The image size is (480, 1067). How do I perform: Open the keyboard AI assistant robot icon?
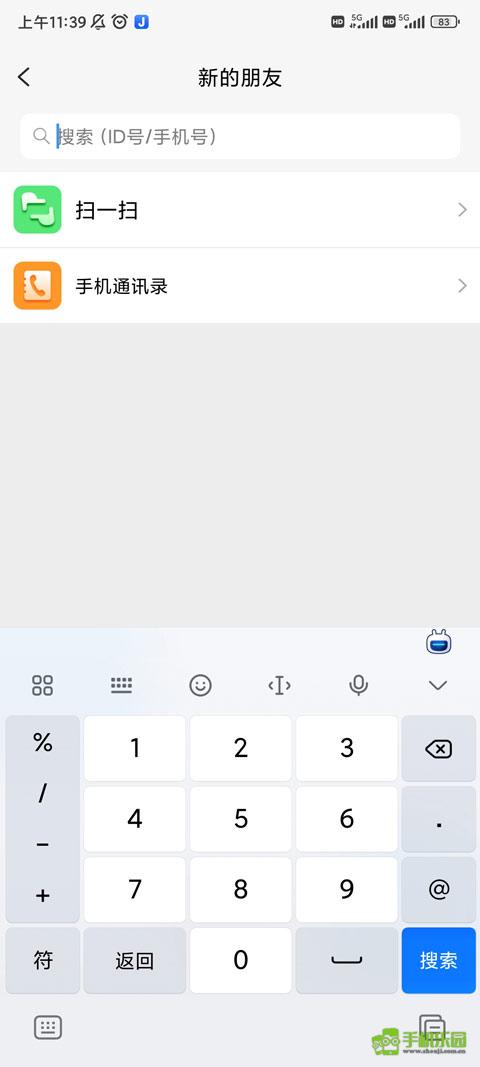pyautogui.click(x=440, y=642)
